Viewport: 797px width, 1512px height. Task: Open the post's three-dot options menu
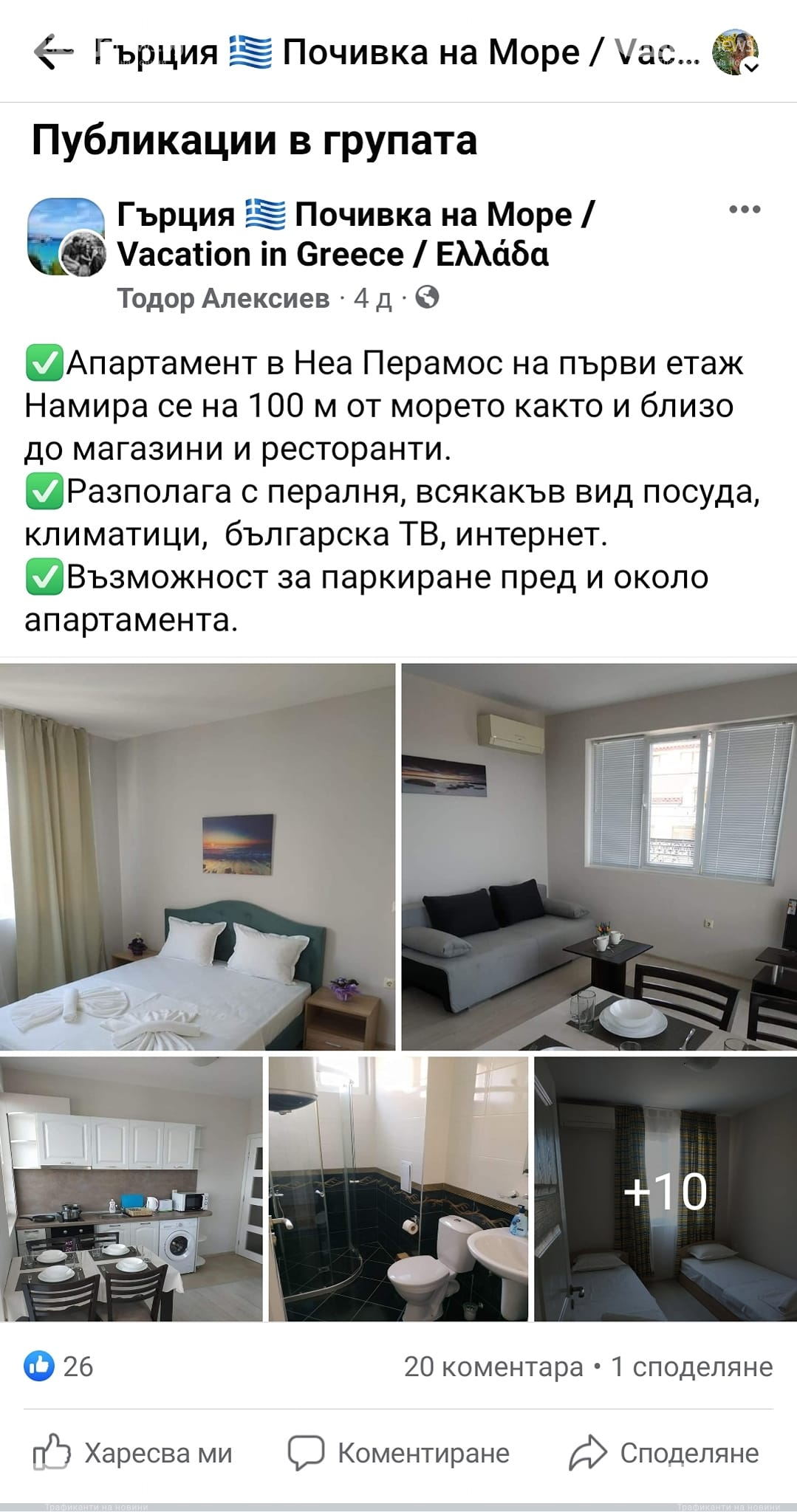pyautogui.click(x=744, y=210)
